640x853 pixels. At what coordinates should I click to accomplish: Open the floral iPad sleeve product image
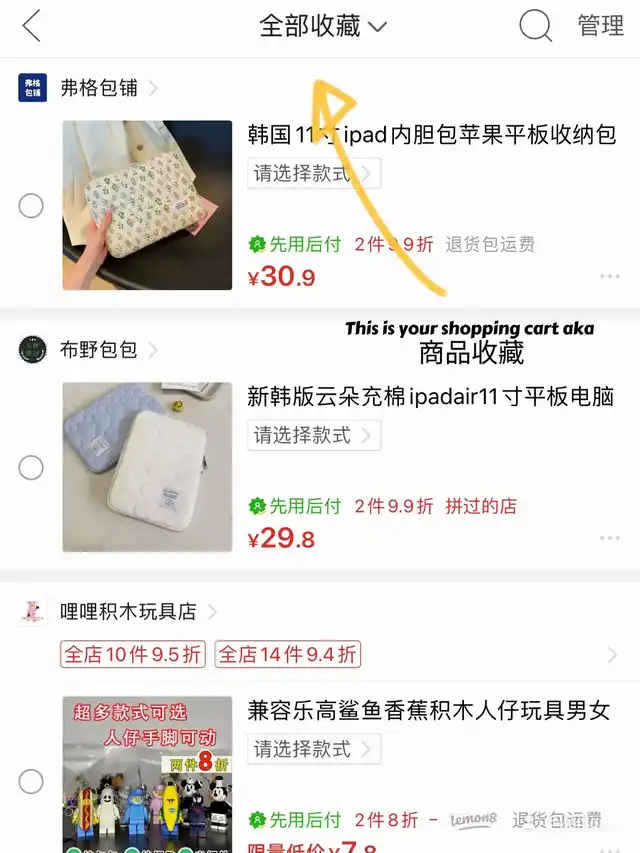pos(147,205)
